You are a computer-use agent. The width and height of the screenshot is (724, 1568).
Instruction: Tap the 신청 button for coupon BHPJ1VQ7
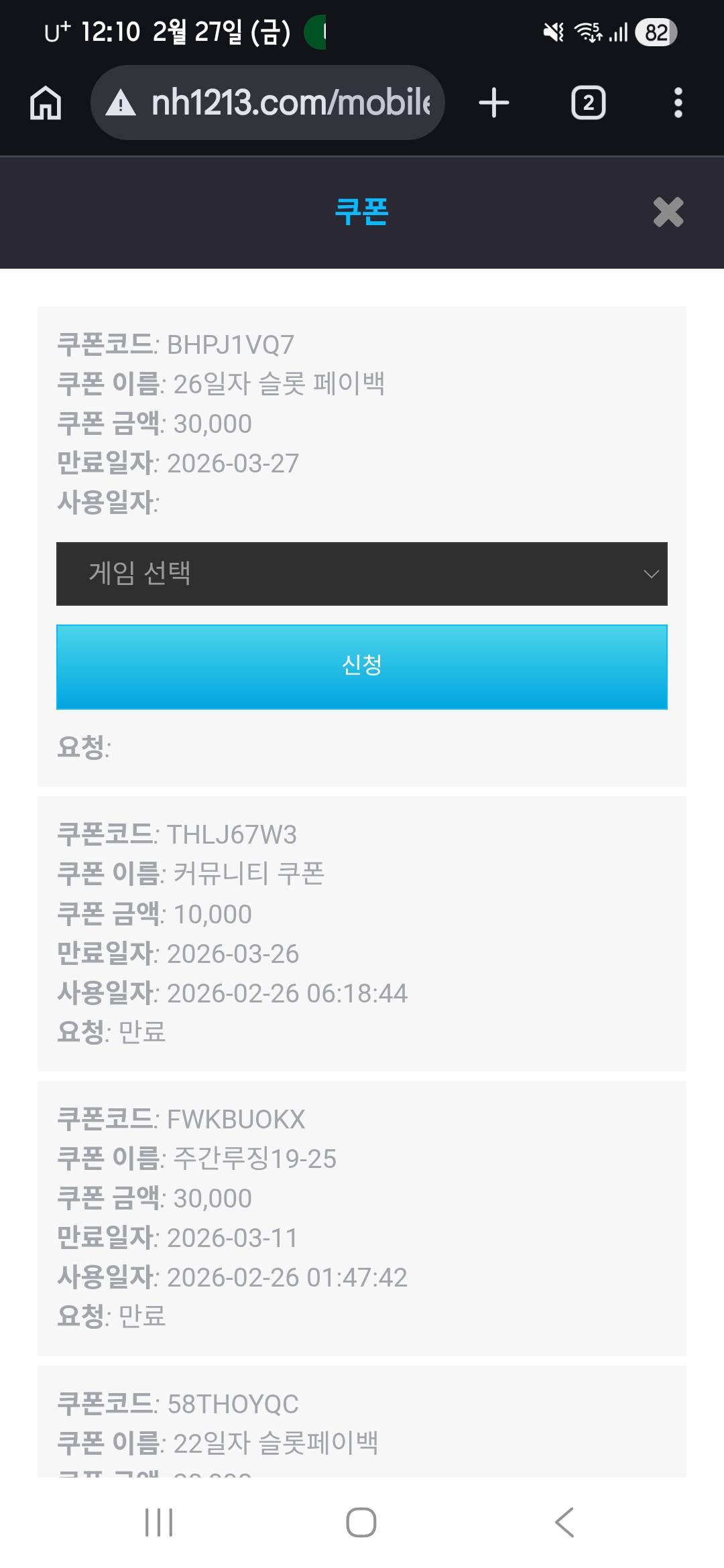tap(362, 667)
